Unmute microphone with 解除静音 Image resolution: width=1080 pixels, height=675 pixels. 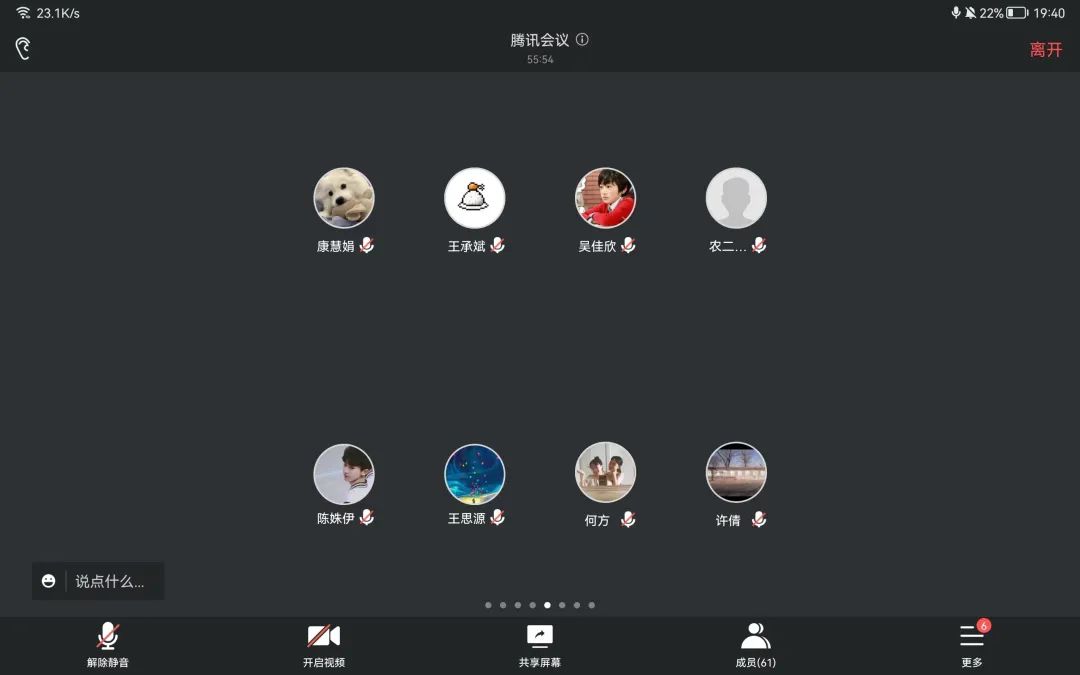point(108,645)
